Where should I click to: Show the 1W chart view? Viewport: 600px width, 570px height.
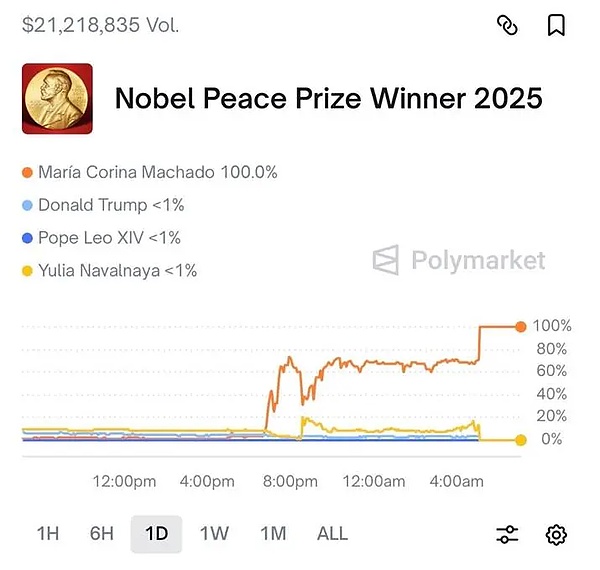(214, 534)
